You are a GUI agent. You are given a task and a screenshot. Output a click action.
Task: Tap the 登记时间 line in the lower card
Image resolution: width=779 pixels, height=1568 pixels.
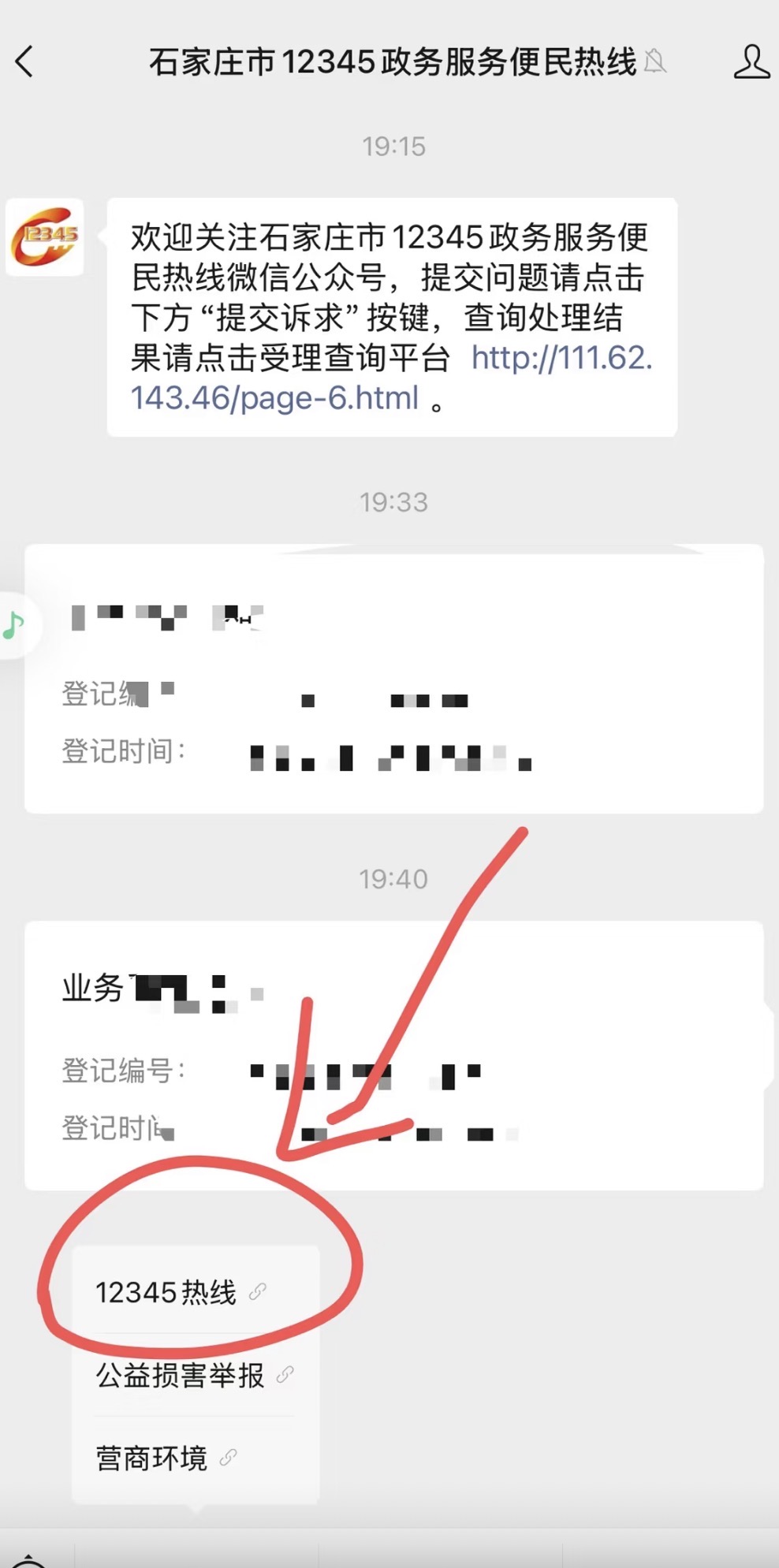[117, 1129]
